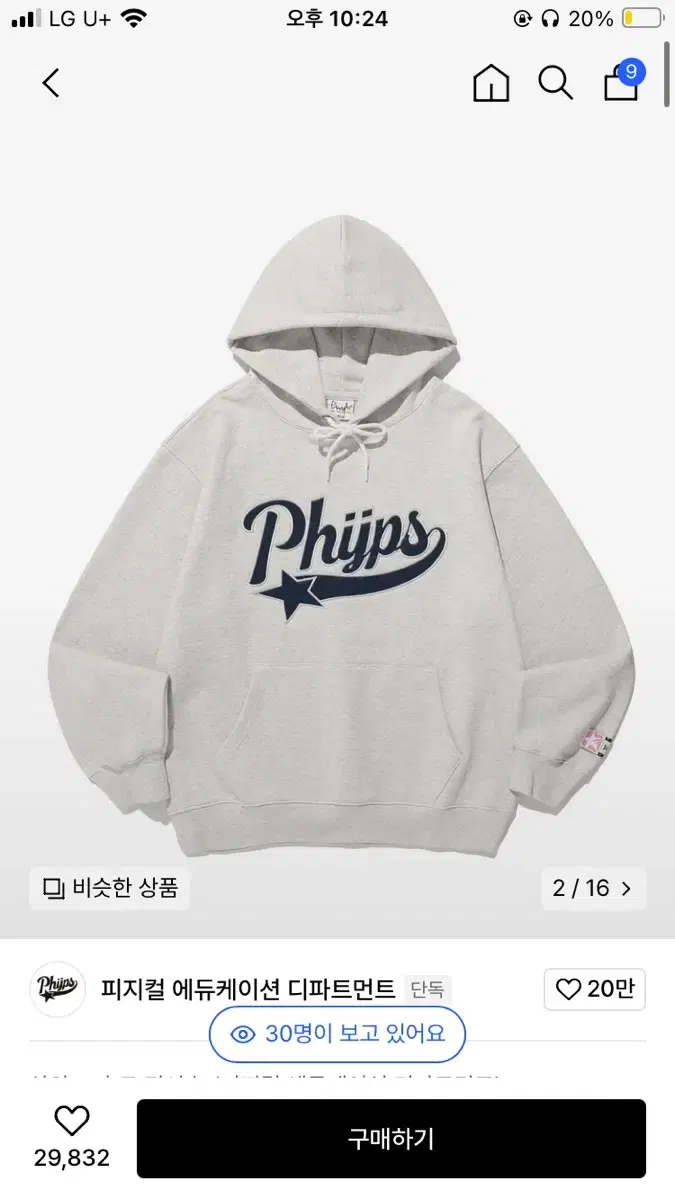Like this product with the 29,832 heart

click(71, 1123)
